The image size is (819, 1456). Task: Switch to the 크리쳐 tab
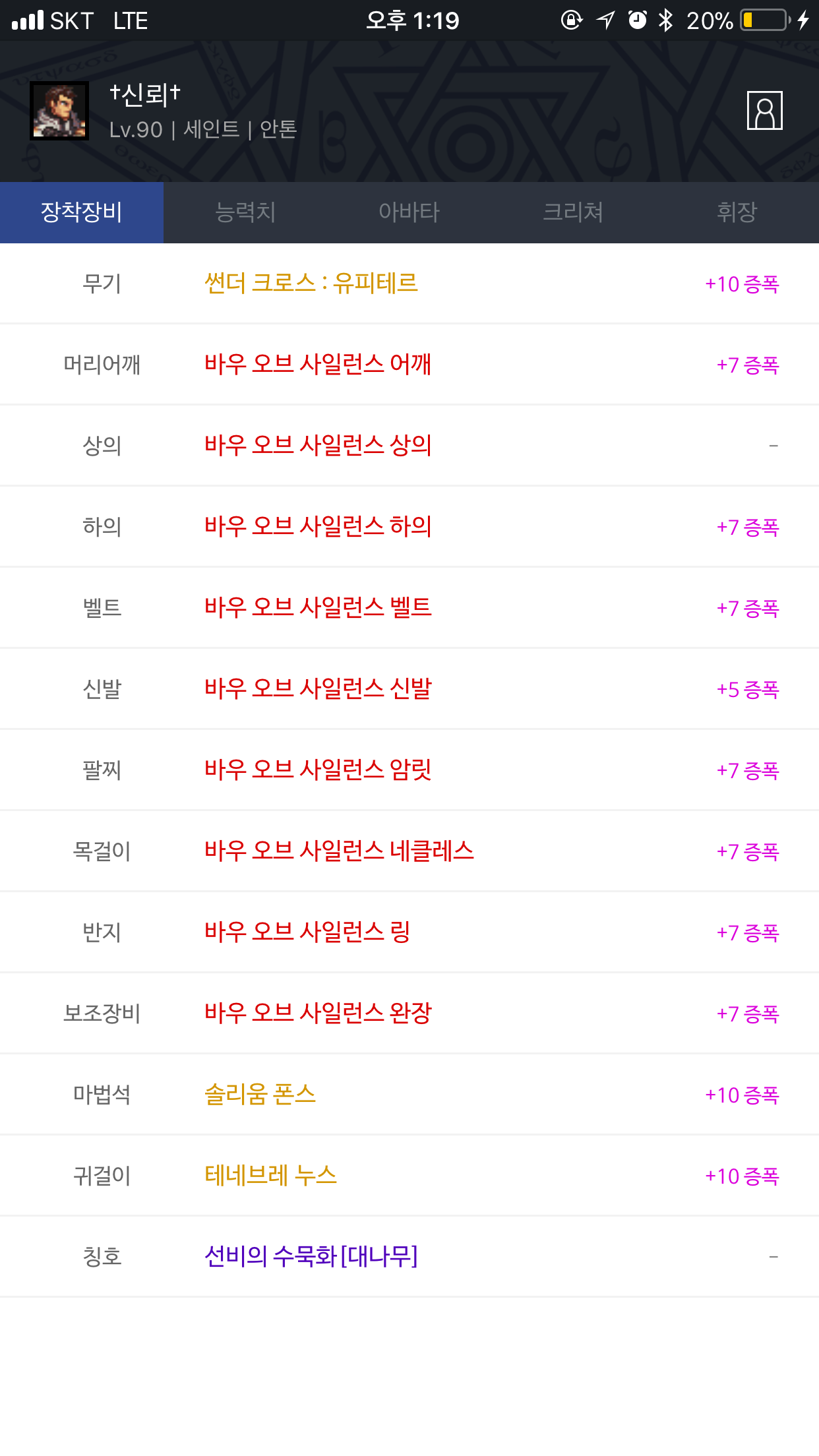coord(573,212)
